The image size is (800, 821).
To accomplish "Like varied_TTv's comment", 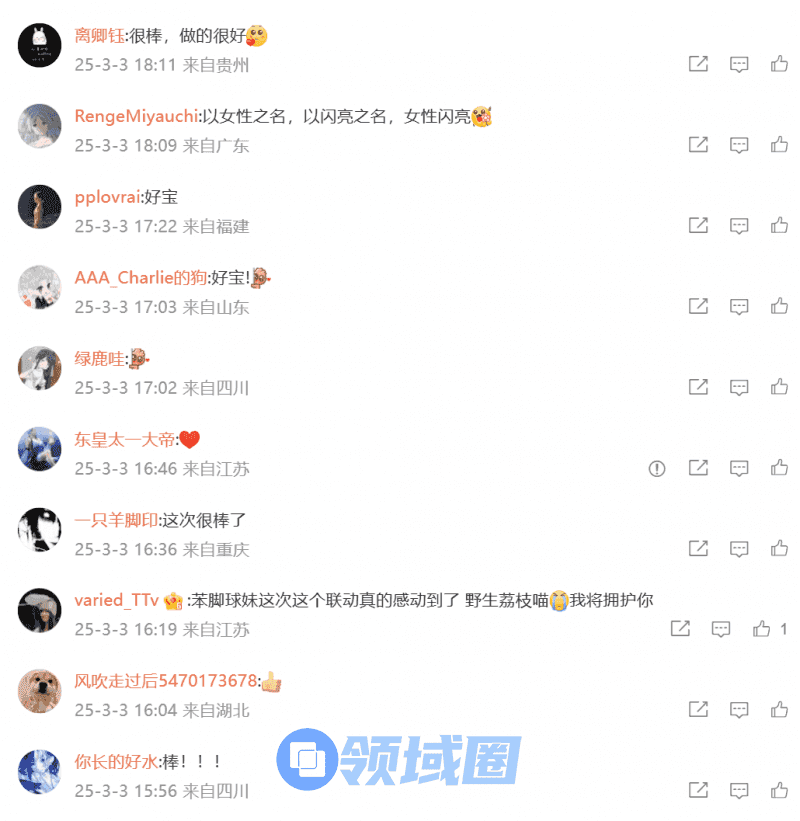I will click(x=762, y=629).
